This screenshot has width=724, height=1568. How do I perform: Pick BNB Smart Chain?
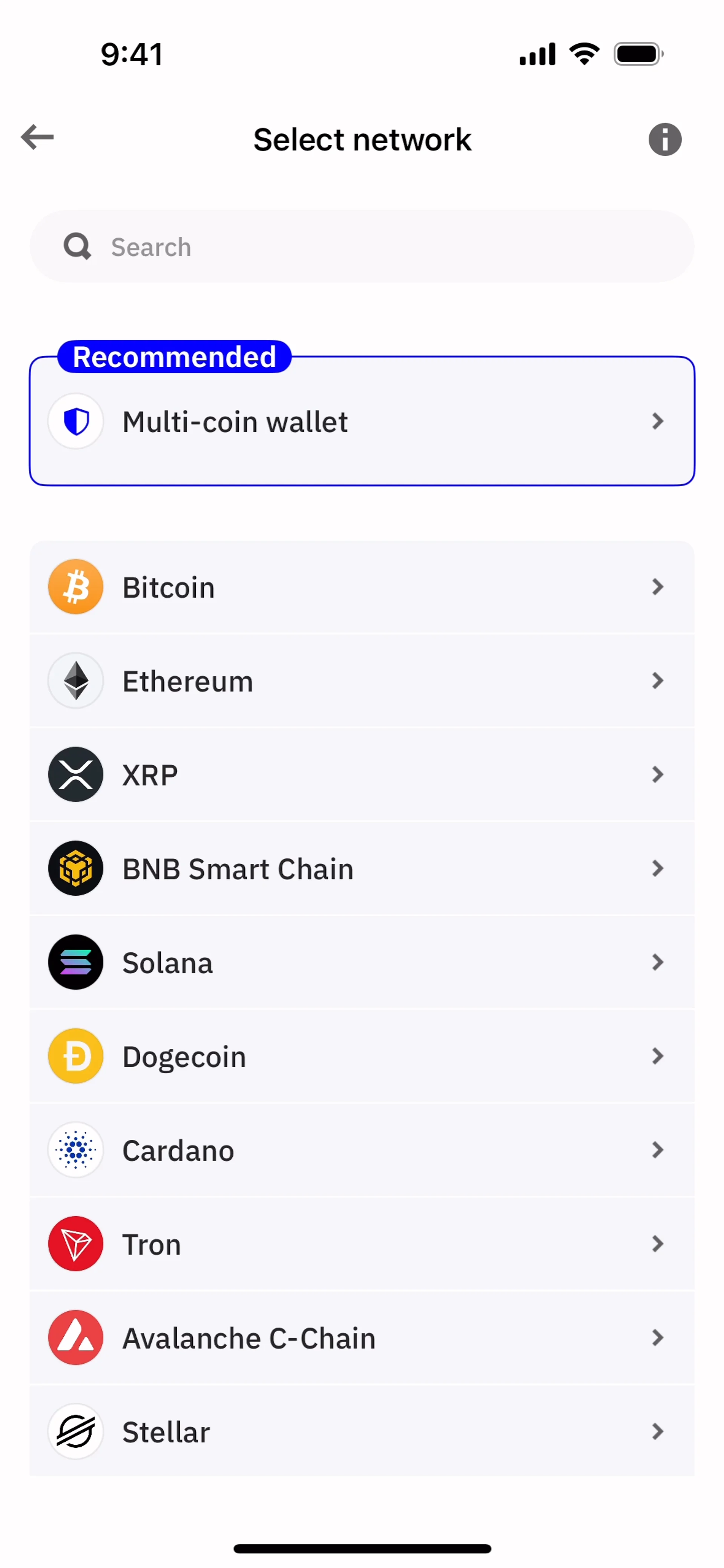(362, 869)
